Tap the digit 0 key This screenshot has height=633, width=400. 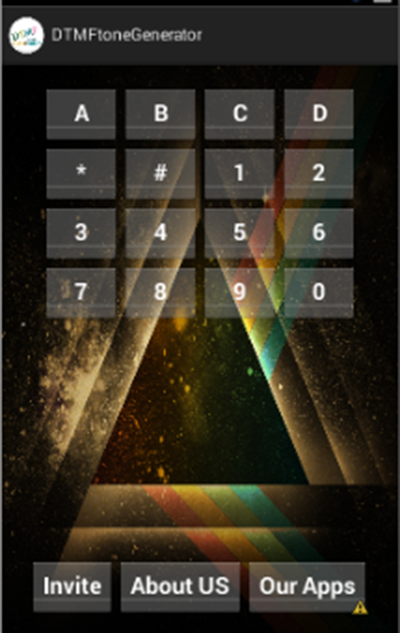319,292
